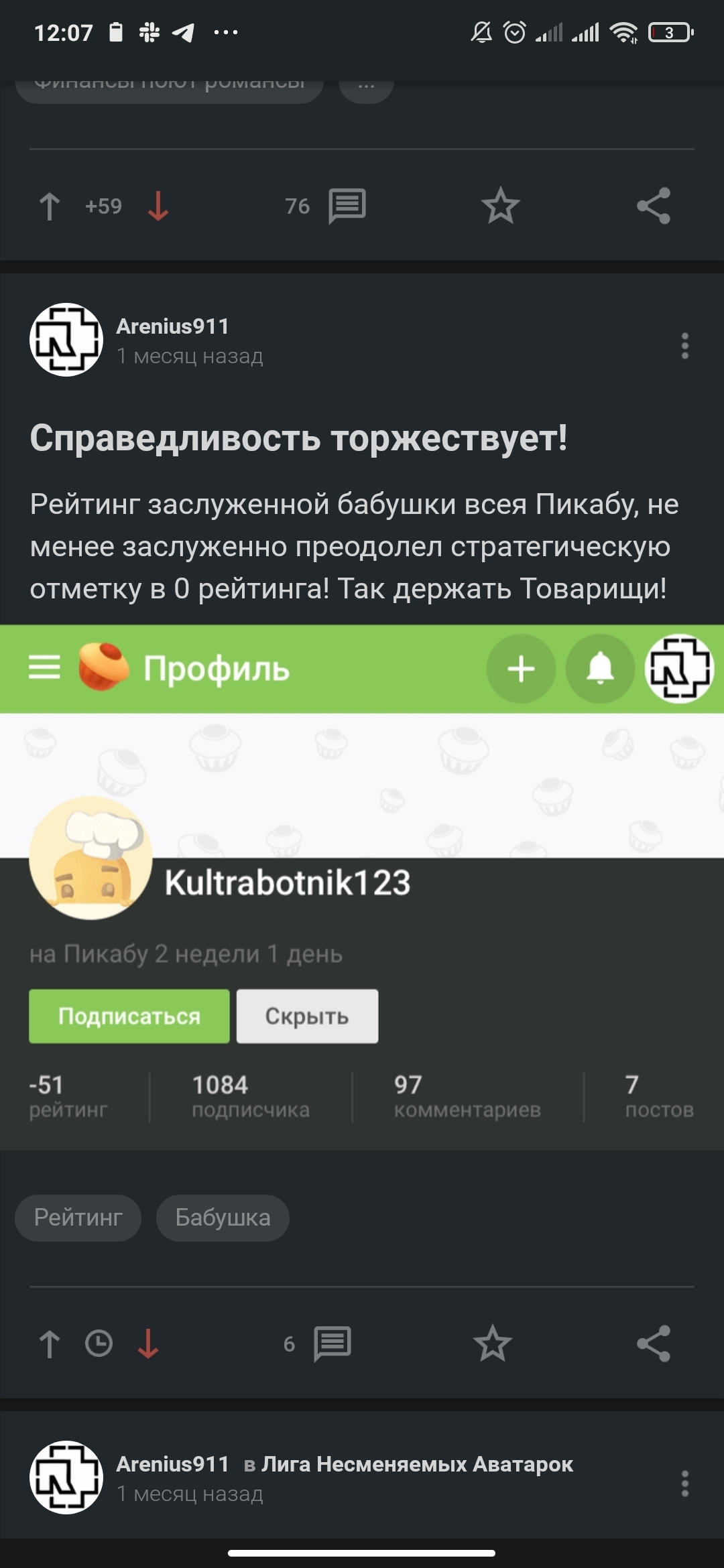Select the 'Бабушка' tag
724x1568 pixels.
coord(223,1218)
